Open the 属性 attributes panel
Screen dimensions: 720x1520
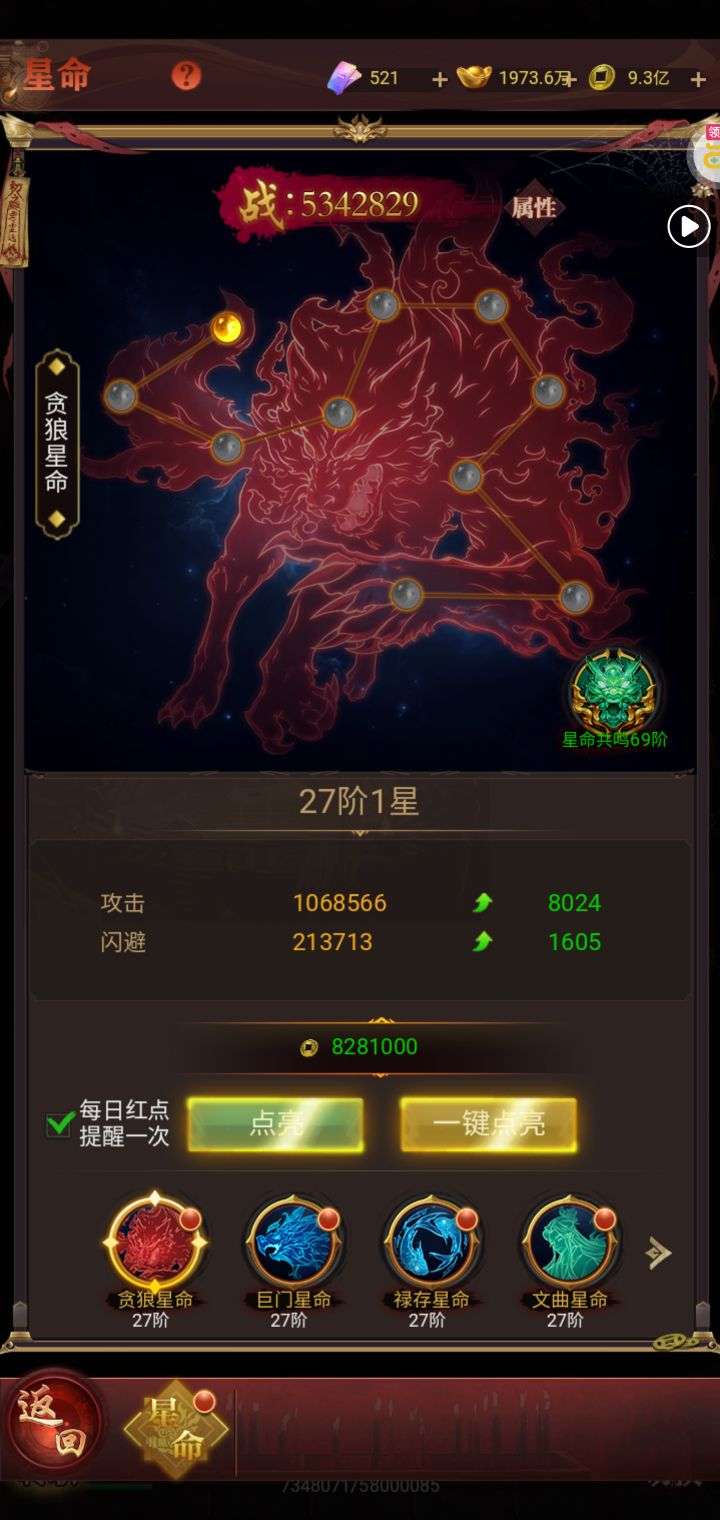534,208
